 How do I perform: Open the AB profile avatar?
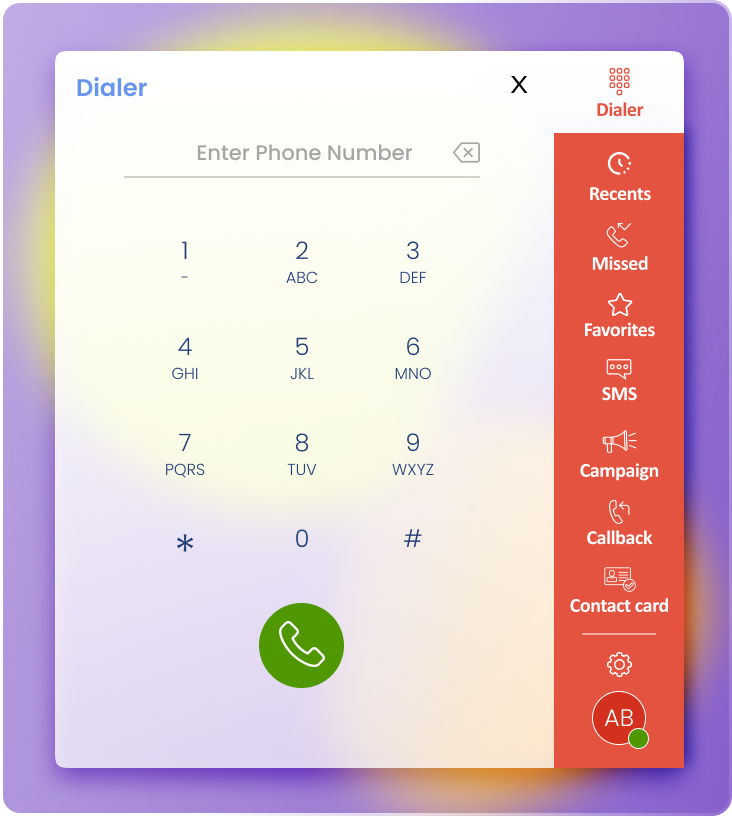pyautogui.click(x=619, y=718)
